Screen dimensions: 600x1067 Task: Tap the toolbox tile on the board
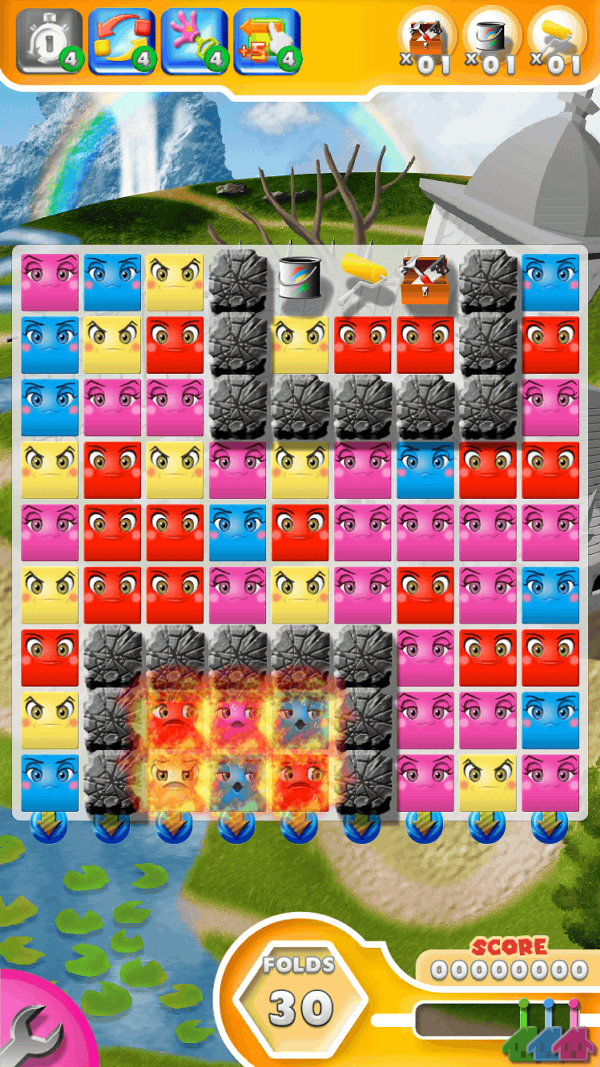click(424, 280)
